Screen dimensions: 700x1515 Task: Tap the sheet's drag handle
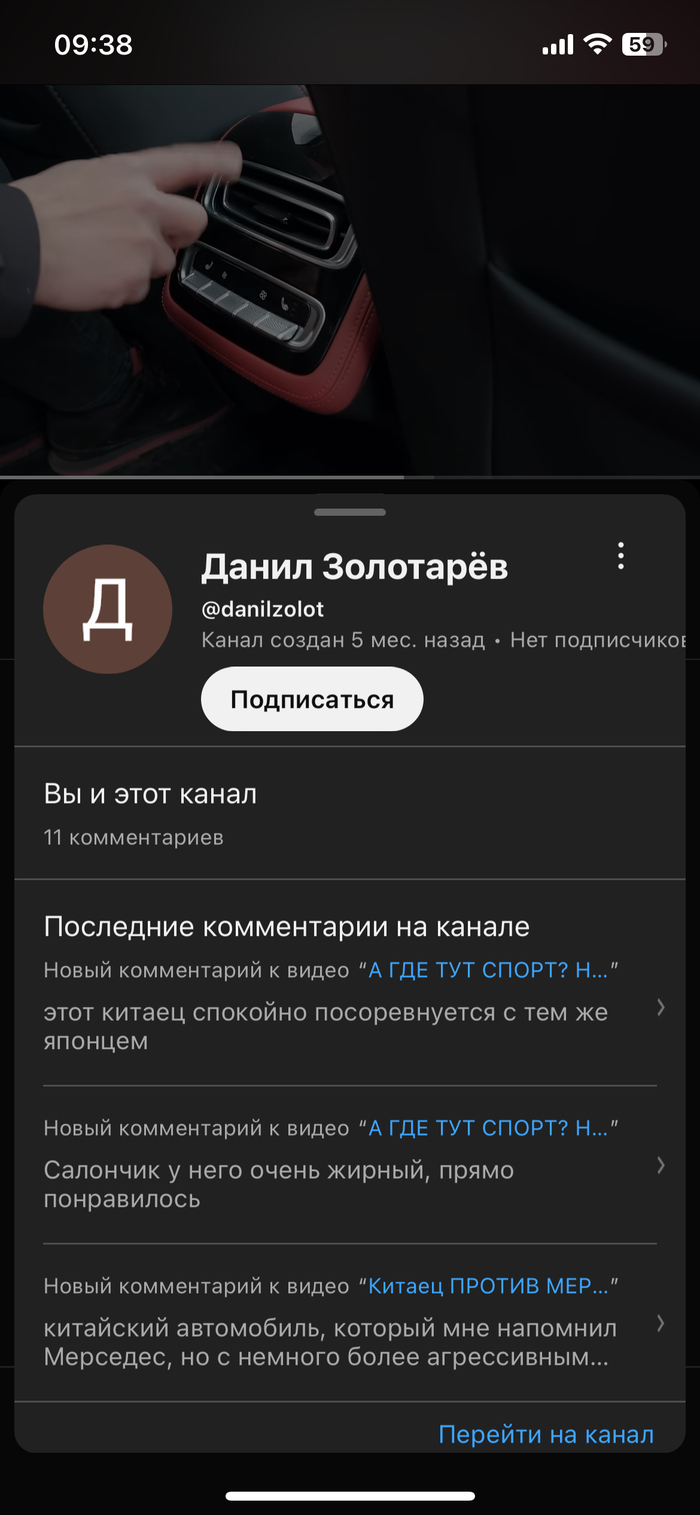pos(350,512)
